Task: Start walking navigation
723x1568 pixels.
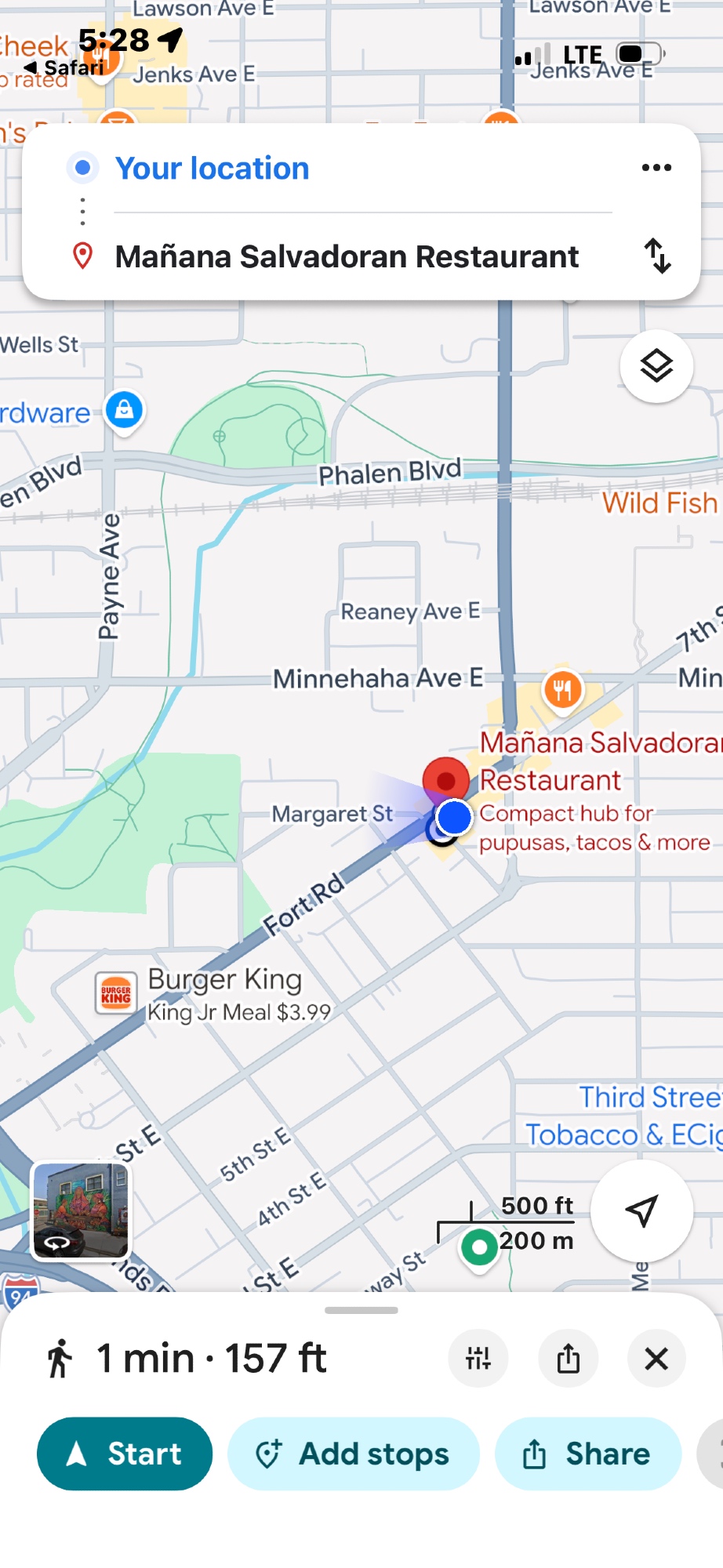Action: tap(125, 1454)
